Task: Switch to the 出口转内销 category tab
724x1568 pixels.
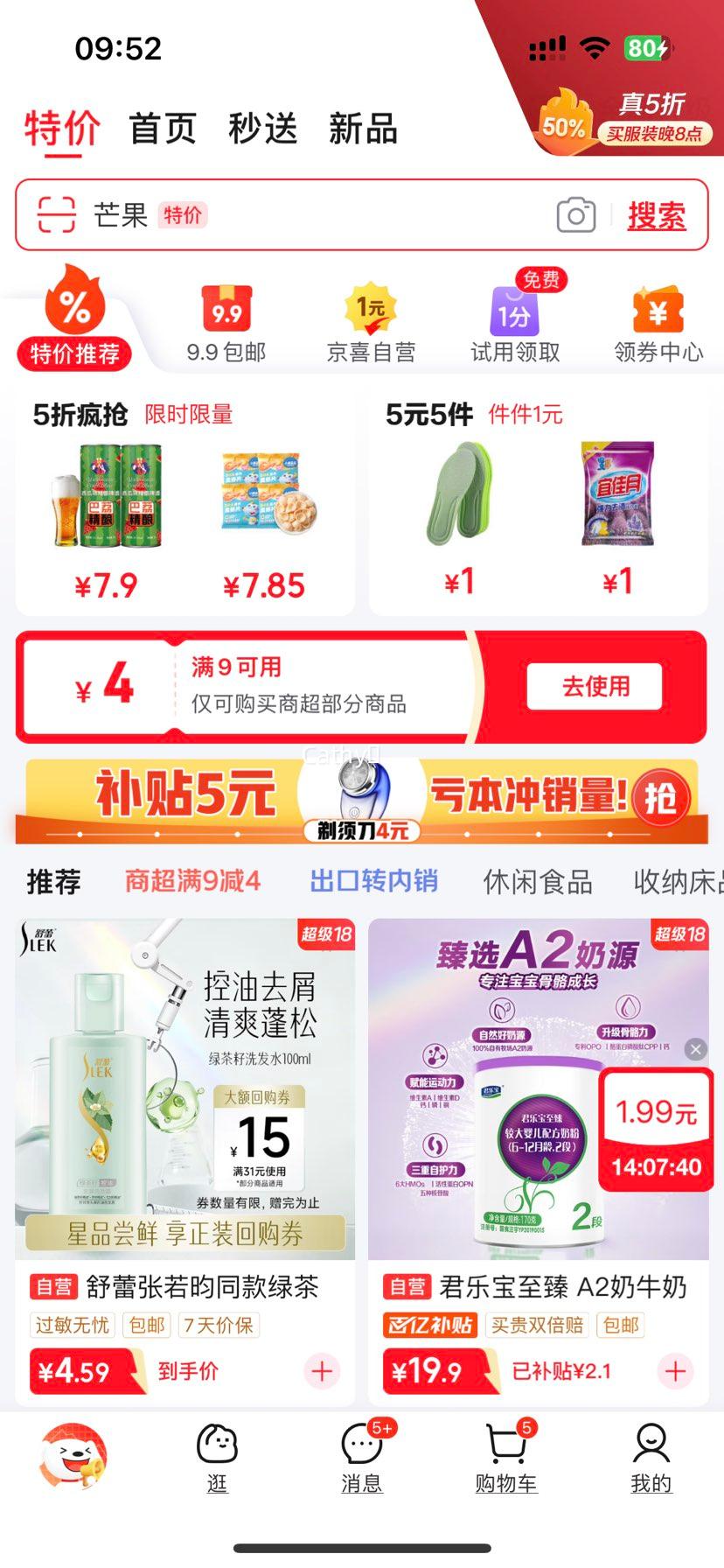Action: coord(375,883)
